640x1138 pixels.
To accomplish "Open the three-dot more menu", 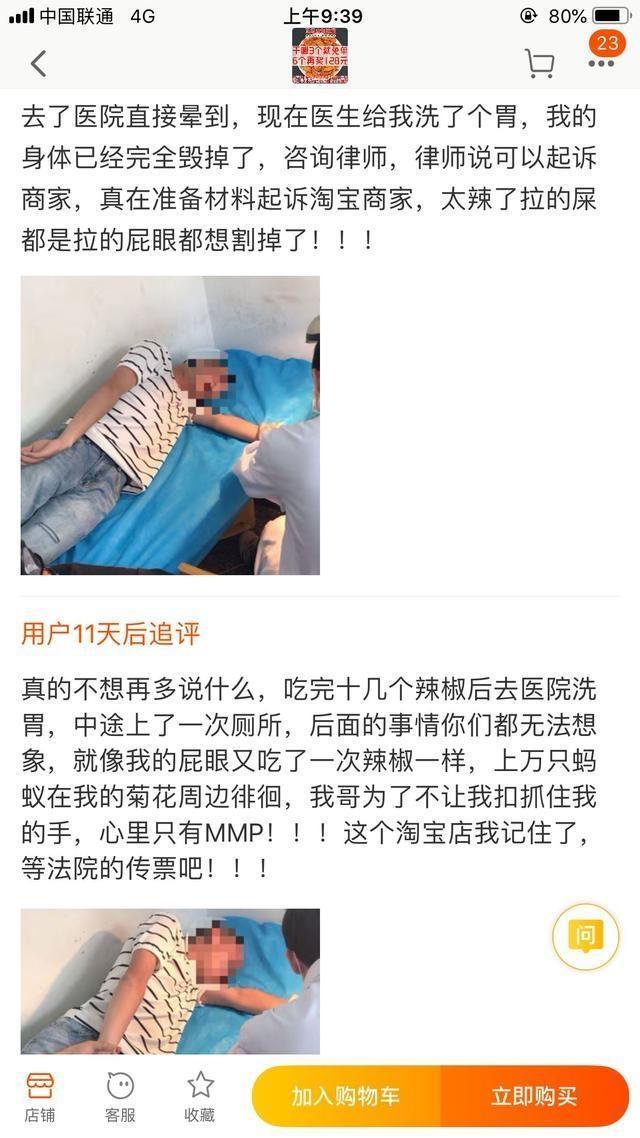I will click(x=601, y=64).
